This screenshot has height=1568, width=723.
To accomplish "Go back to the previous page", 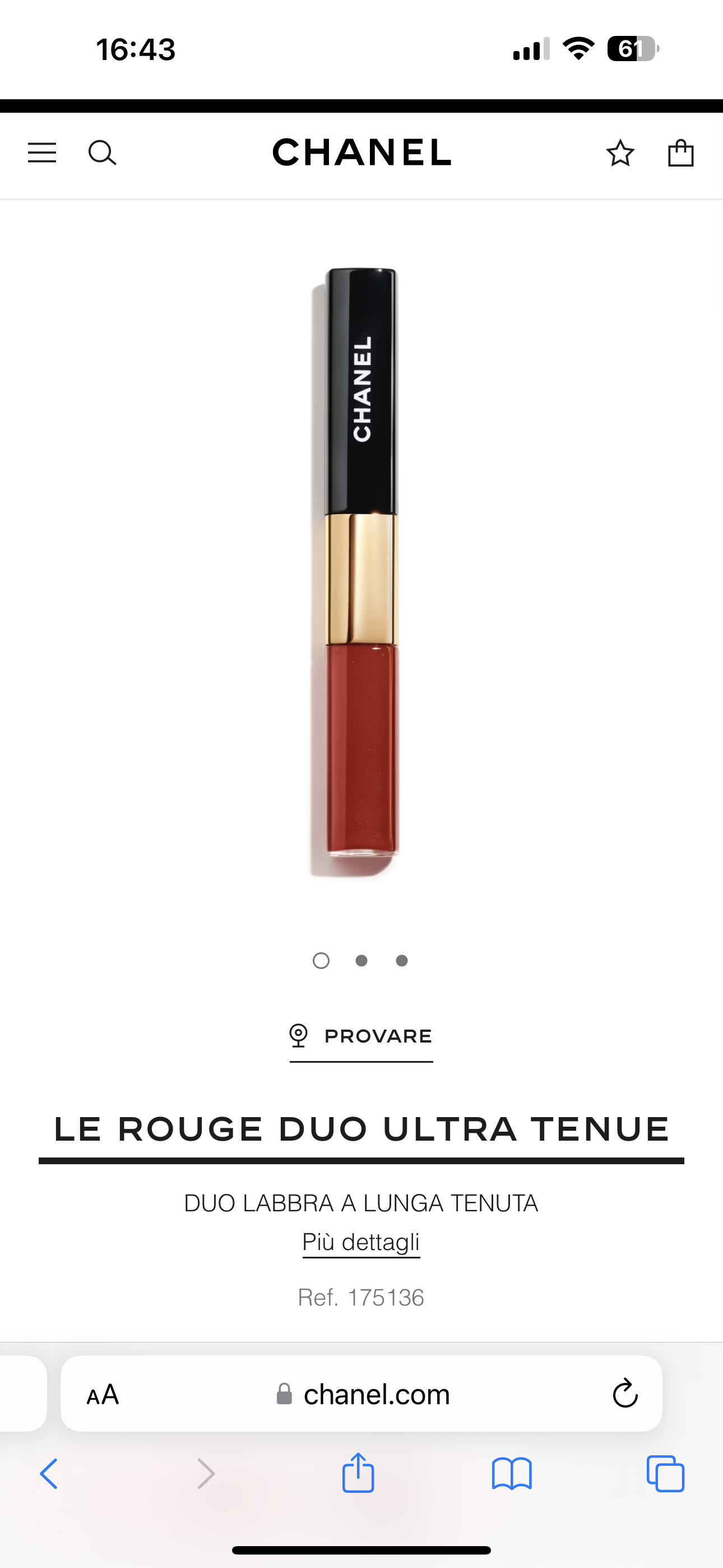I will 49,1474.
